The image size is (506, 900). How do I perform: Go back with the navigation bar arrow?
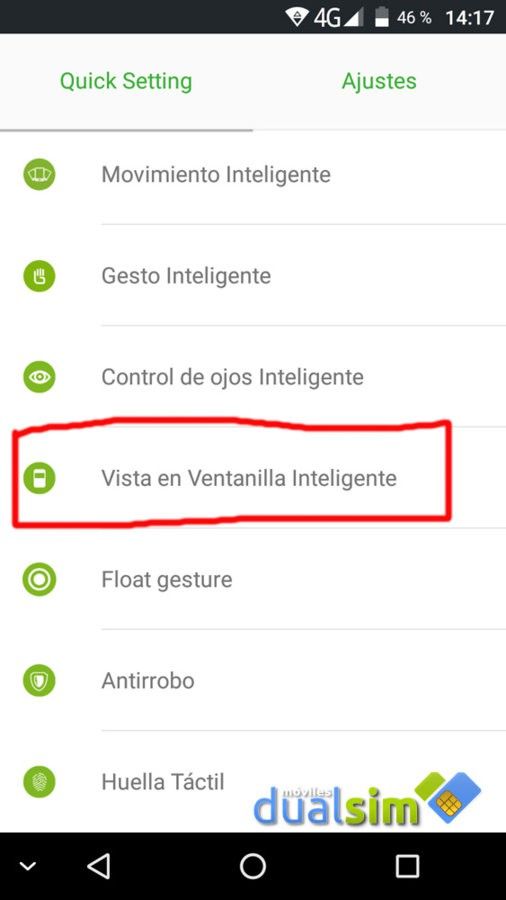99,866
